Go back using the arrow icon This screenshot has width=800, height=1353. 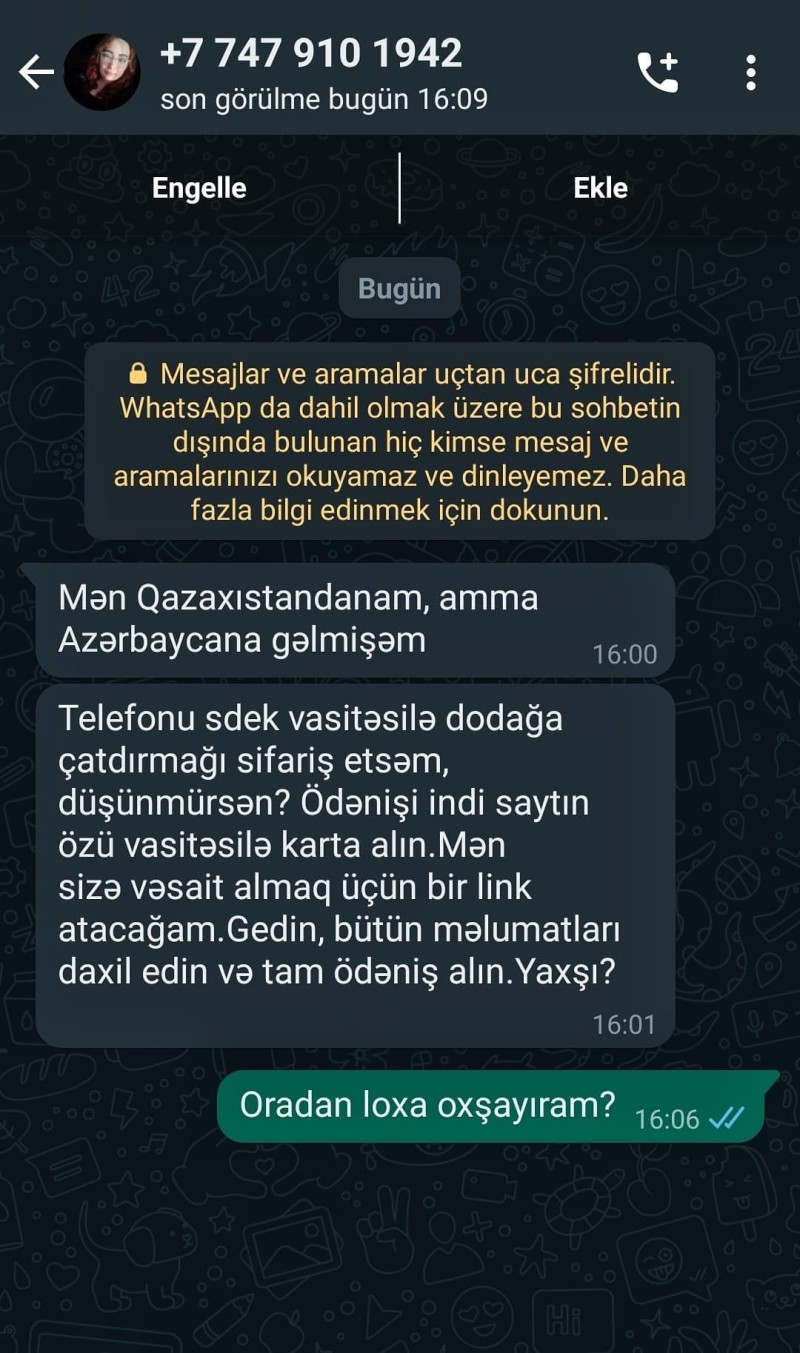[36, 72]
